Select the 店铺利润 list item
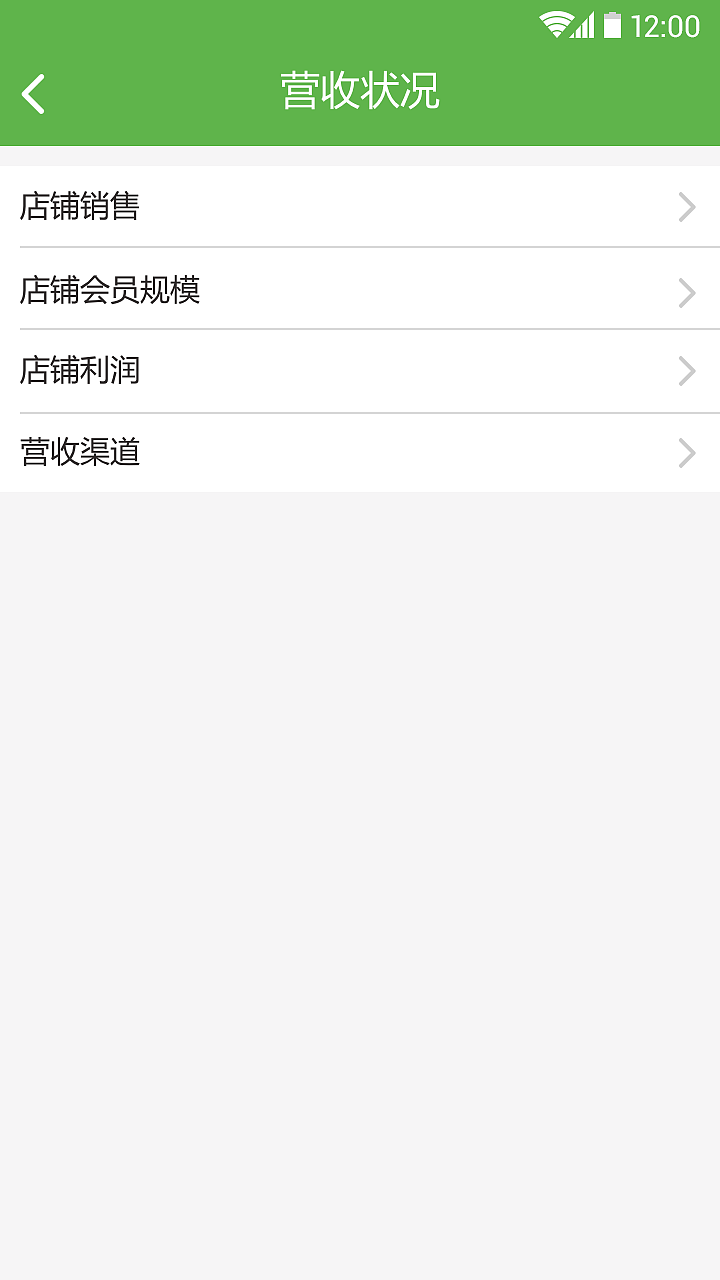Screen dimensions: 720x1280 82,371
